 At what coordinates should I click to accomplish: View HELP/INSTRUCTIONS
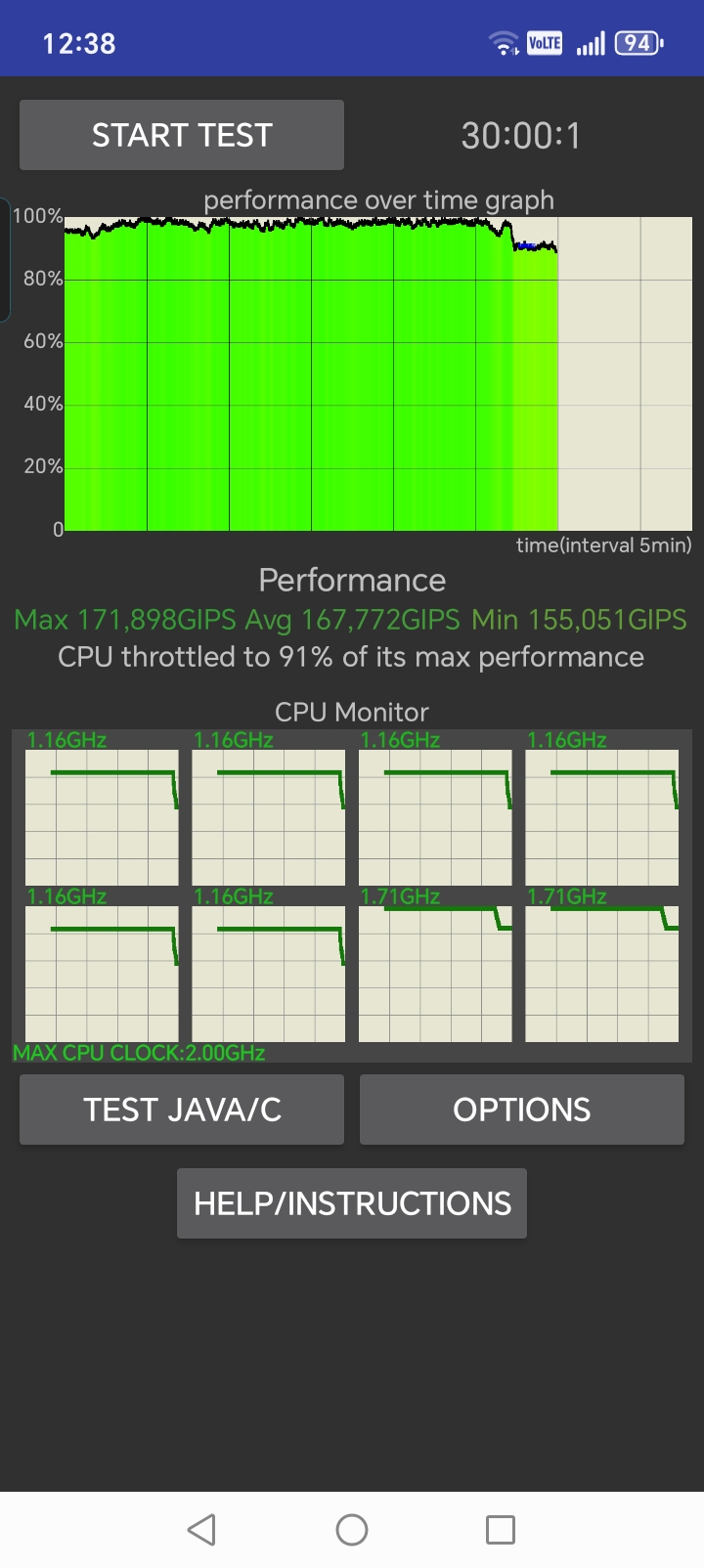click(x=352, y=1203)
